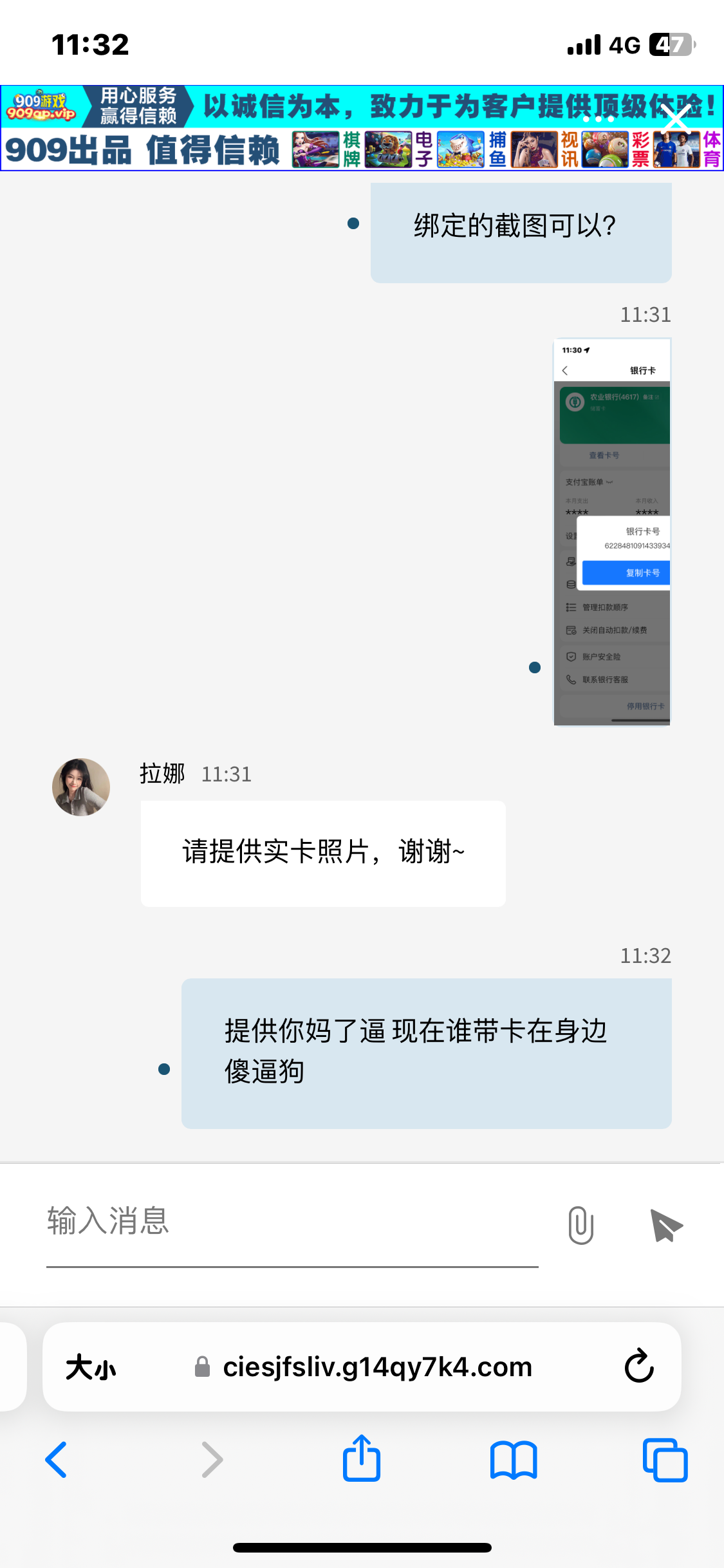724x1568 pixels.
Task: Open the sent bank card screenshot
Action: [x=611, y=532]
